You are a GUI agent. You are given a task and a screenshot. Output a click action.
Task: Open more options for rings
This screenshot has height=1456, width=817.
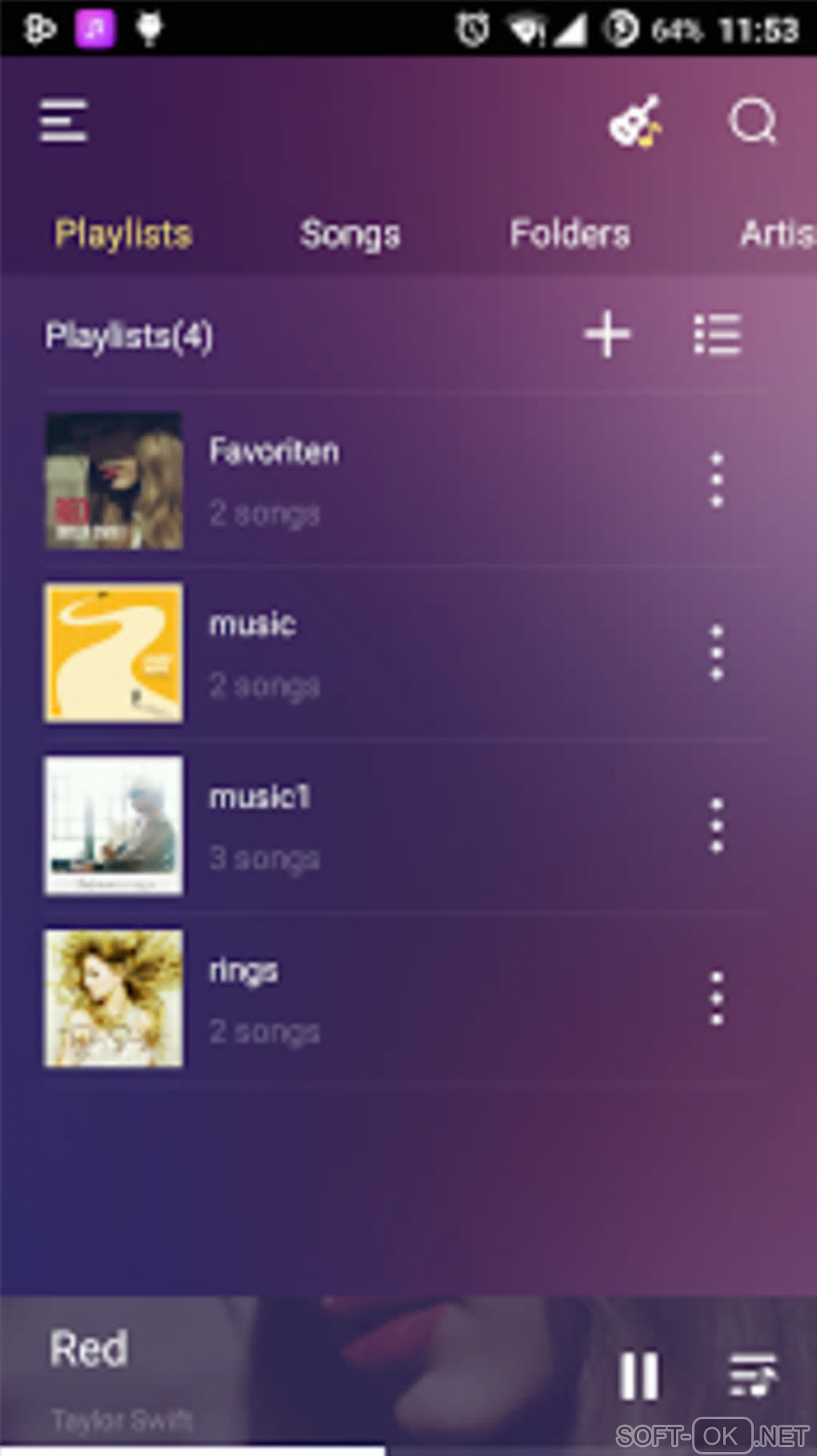[x=717, y=998]
